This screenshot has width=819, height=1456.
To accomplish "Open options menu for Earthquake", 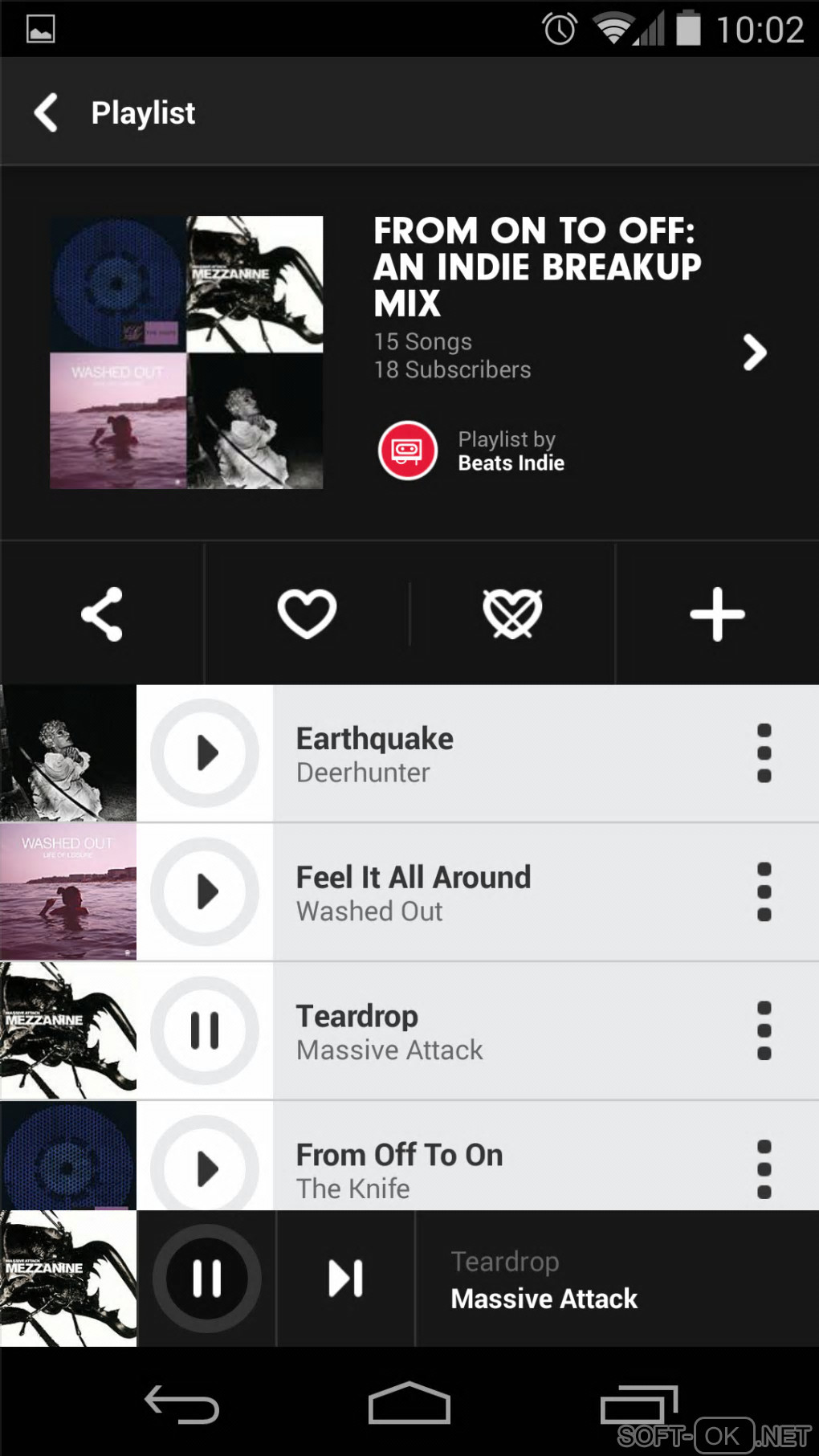I will tap(764, 753).
